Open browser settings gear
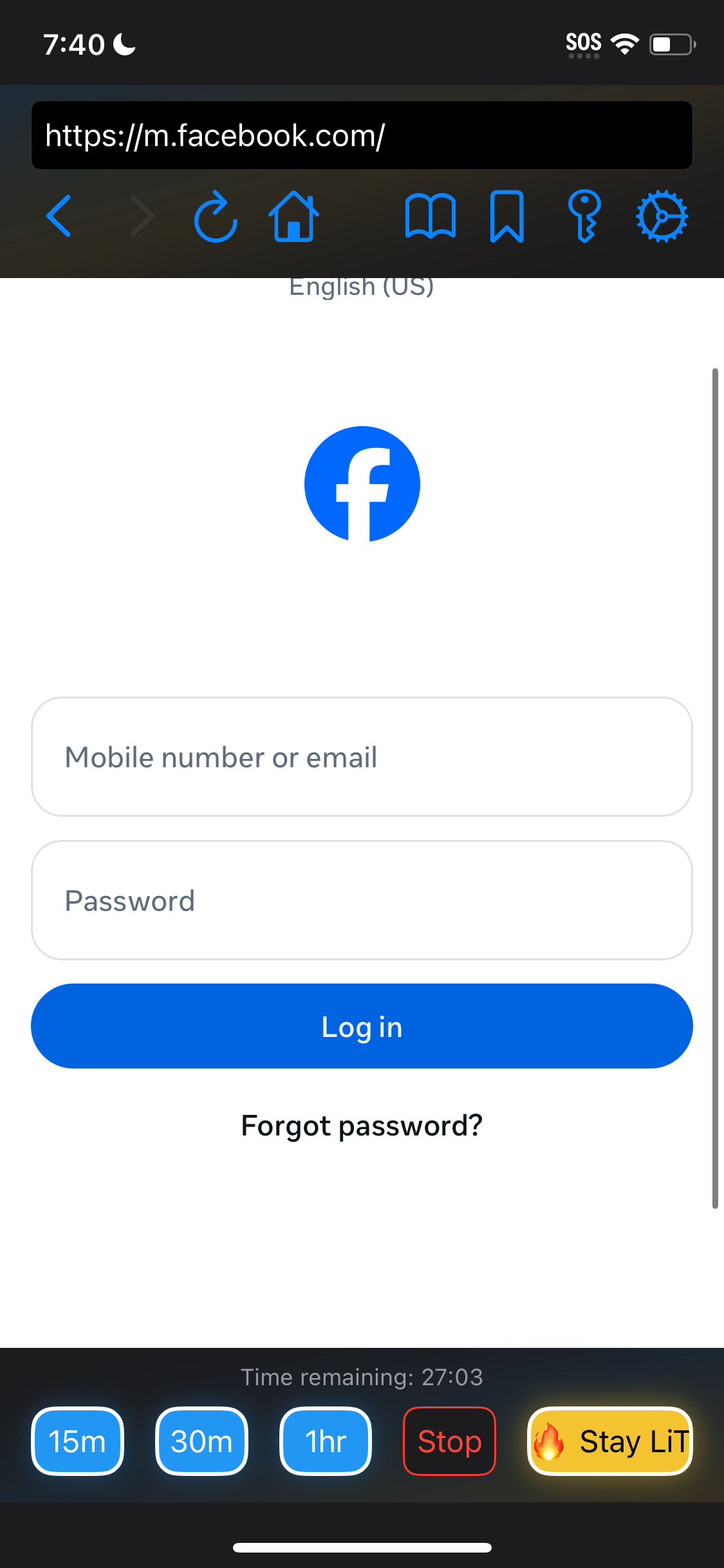The height and width of the screenshot is (1568, 724). tap(664, 216)
